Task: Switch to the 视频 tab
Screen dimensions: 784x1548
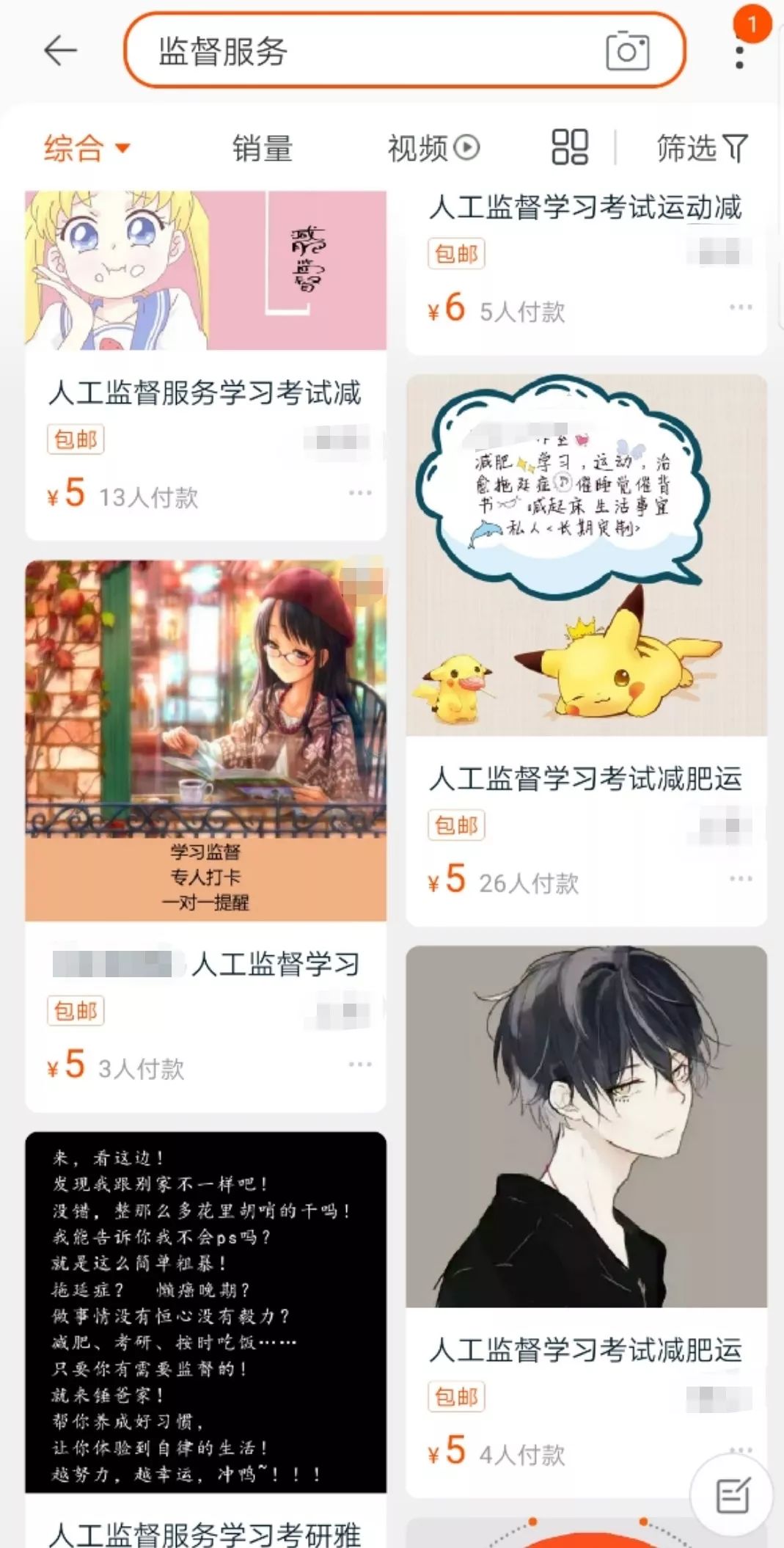Action: 433,148
